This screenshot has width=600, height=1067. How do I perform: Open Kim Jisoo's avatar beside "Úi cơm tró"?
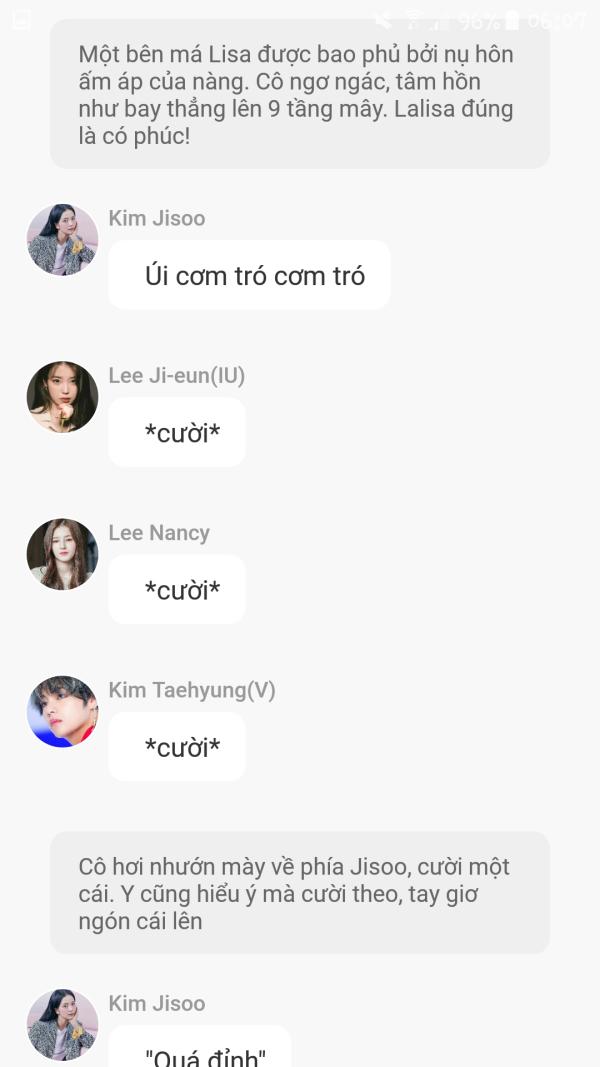pyautogui.click(x=62, y=240)
